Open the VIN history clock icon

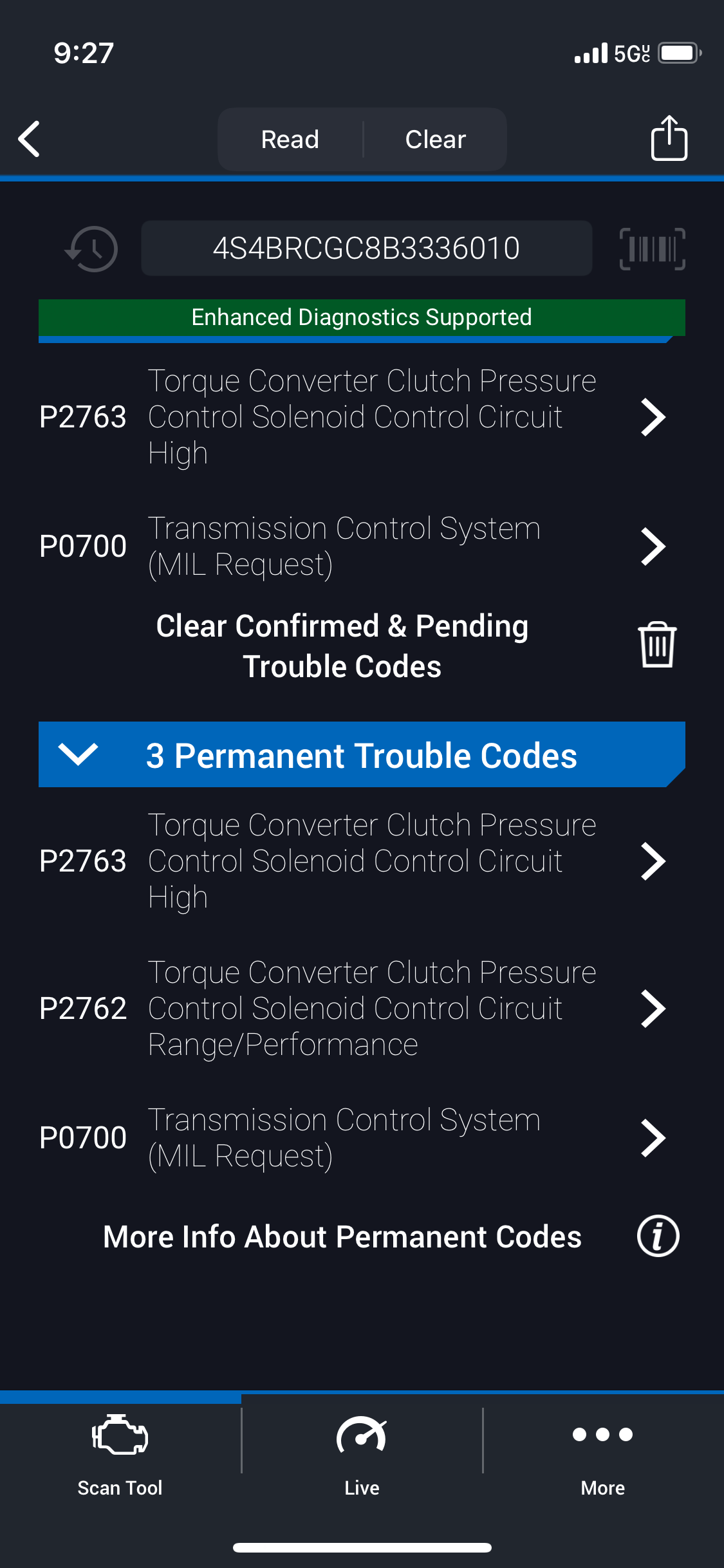point(91,248)
